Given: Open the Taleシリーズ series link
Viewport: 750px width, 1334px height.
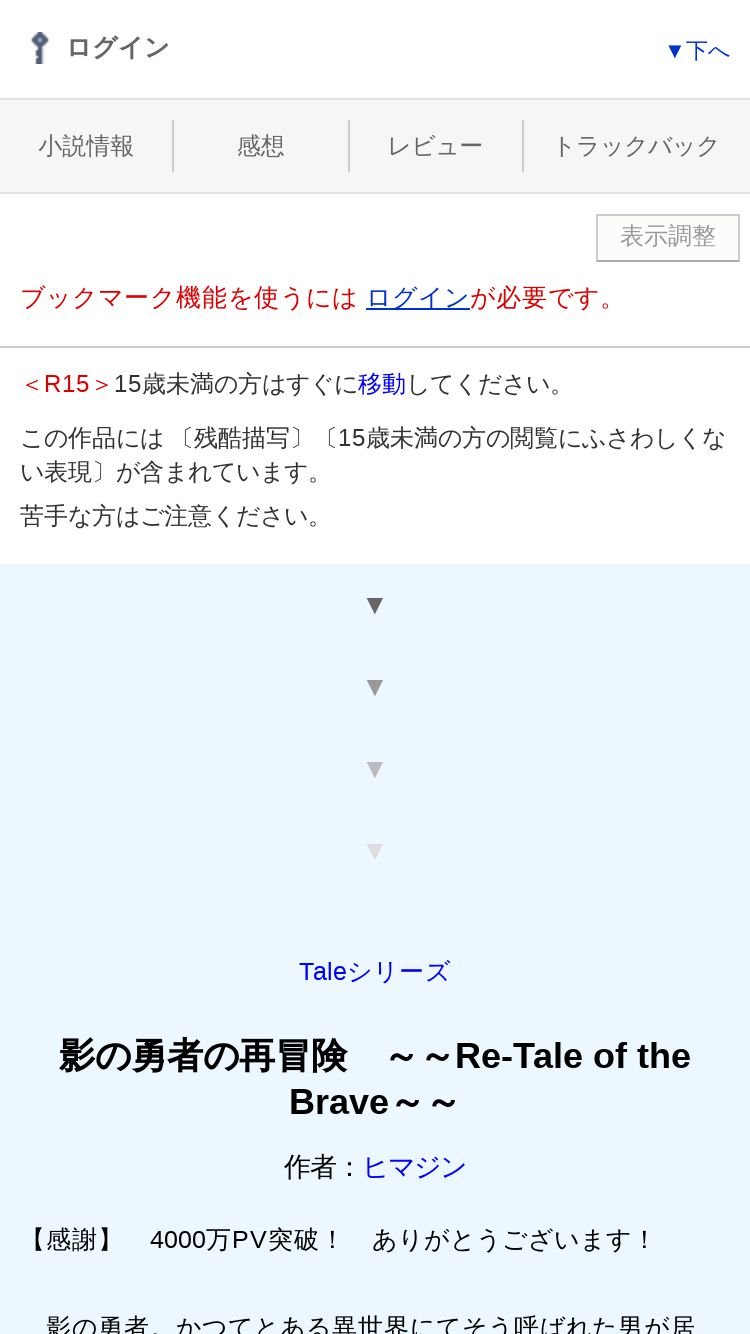Looking at the screenshot, I should (x=375, y=971).
